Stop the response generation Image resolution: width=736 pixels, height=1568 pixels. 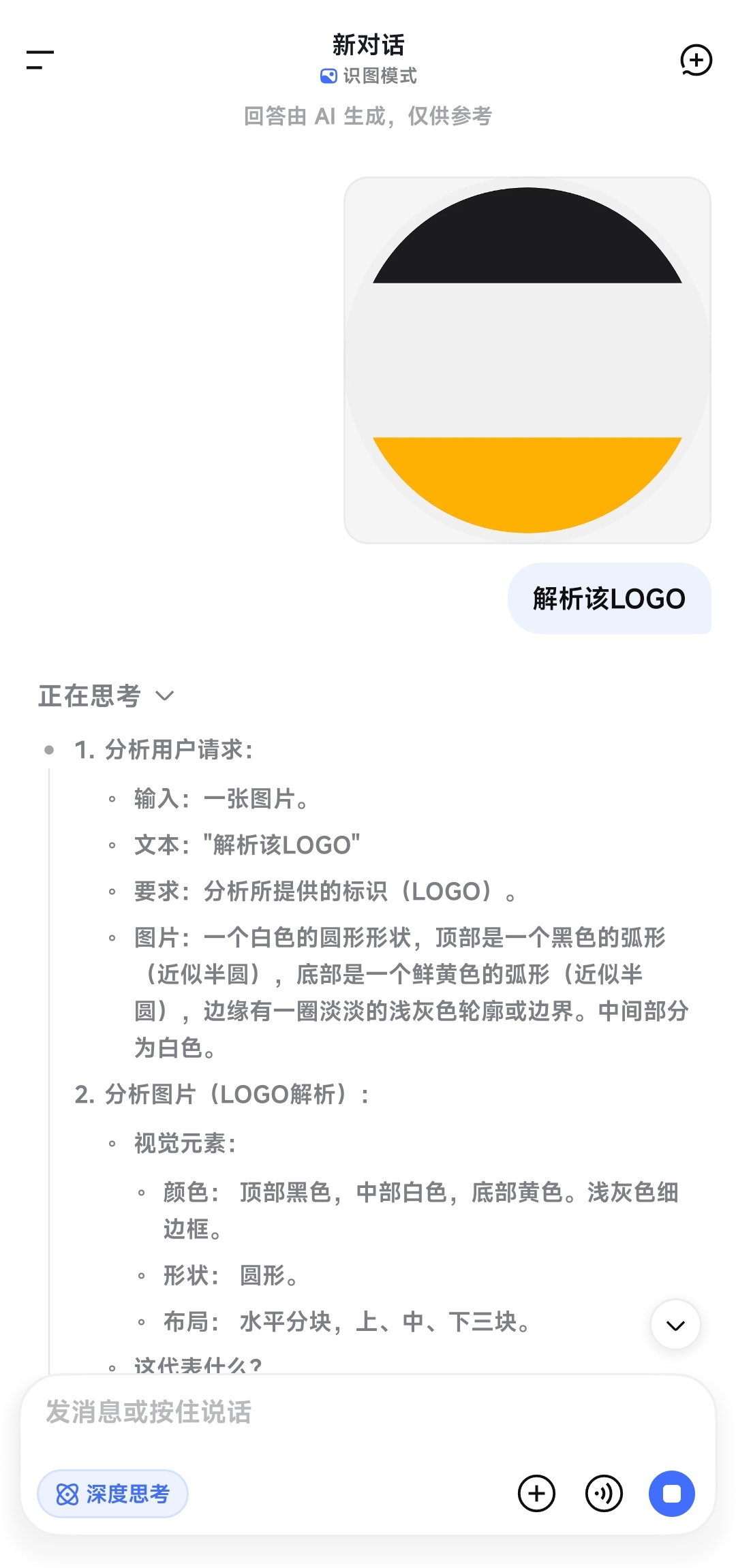[672, 1494]
